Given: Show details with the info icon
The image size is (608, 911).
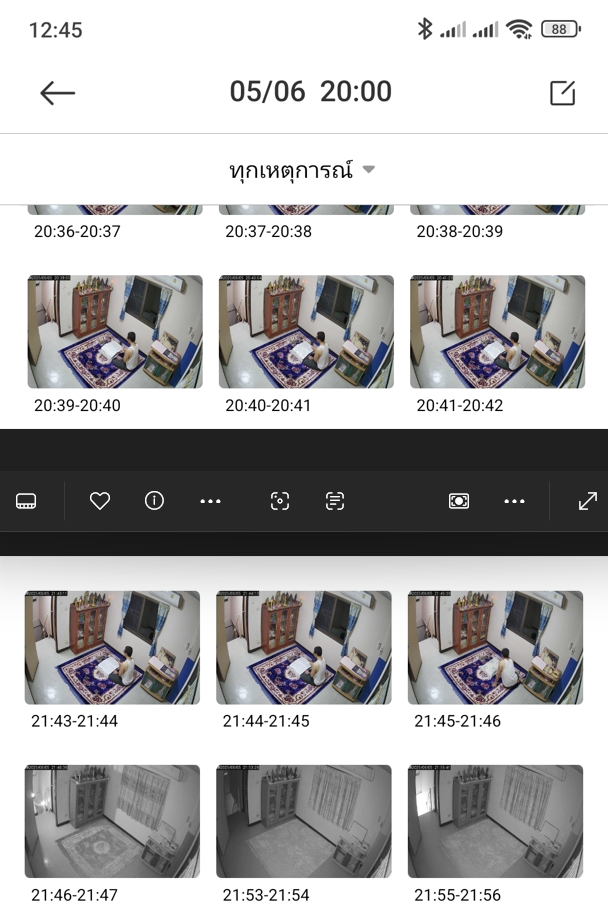Looking at the screenshot, I should point(154,501).
